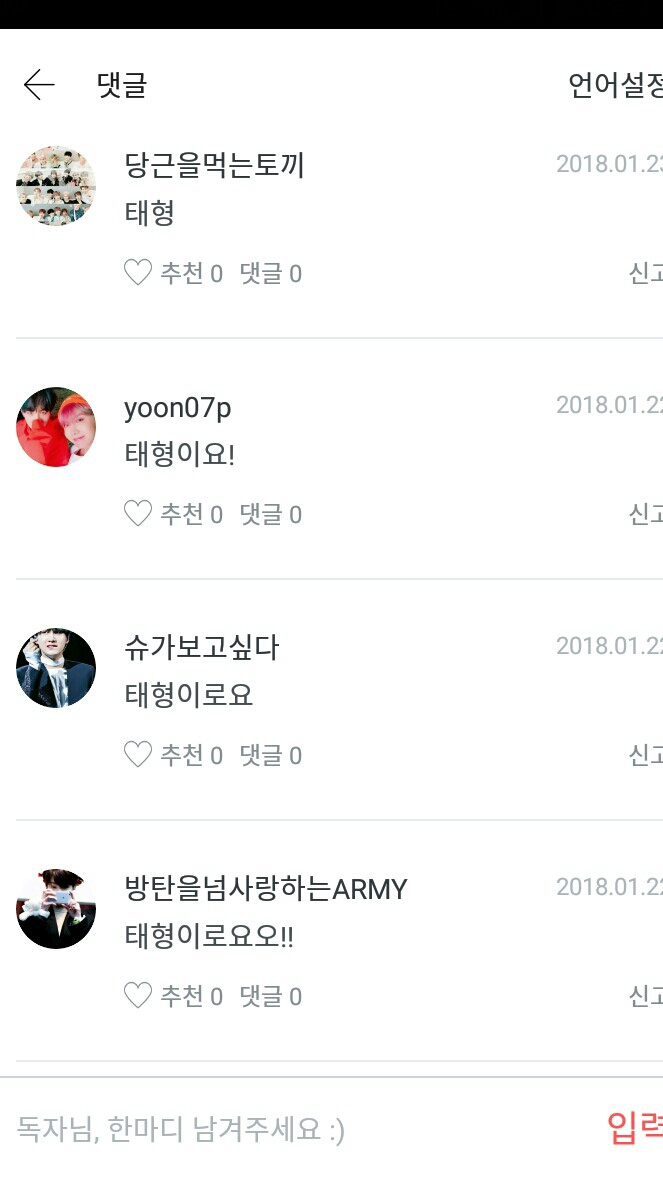
Task: Report 방탄을넘사랑하는ARMY's comment
Action: pyautogui.click(x=646, y=995)
